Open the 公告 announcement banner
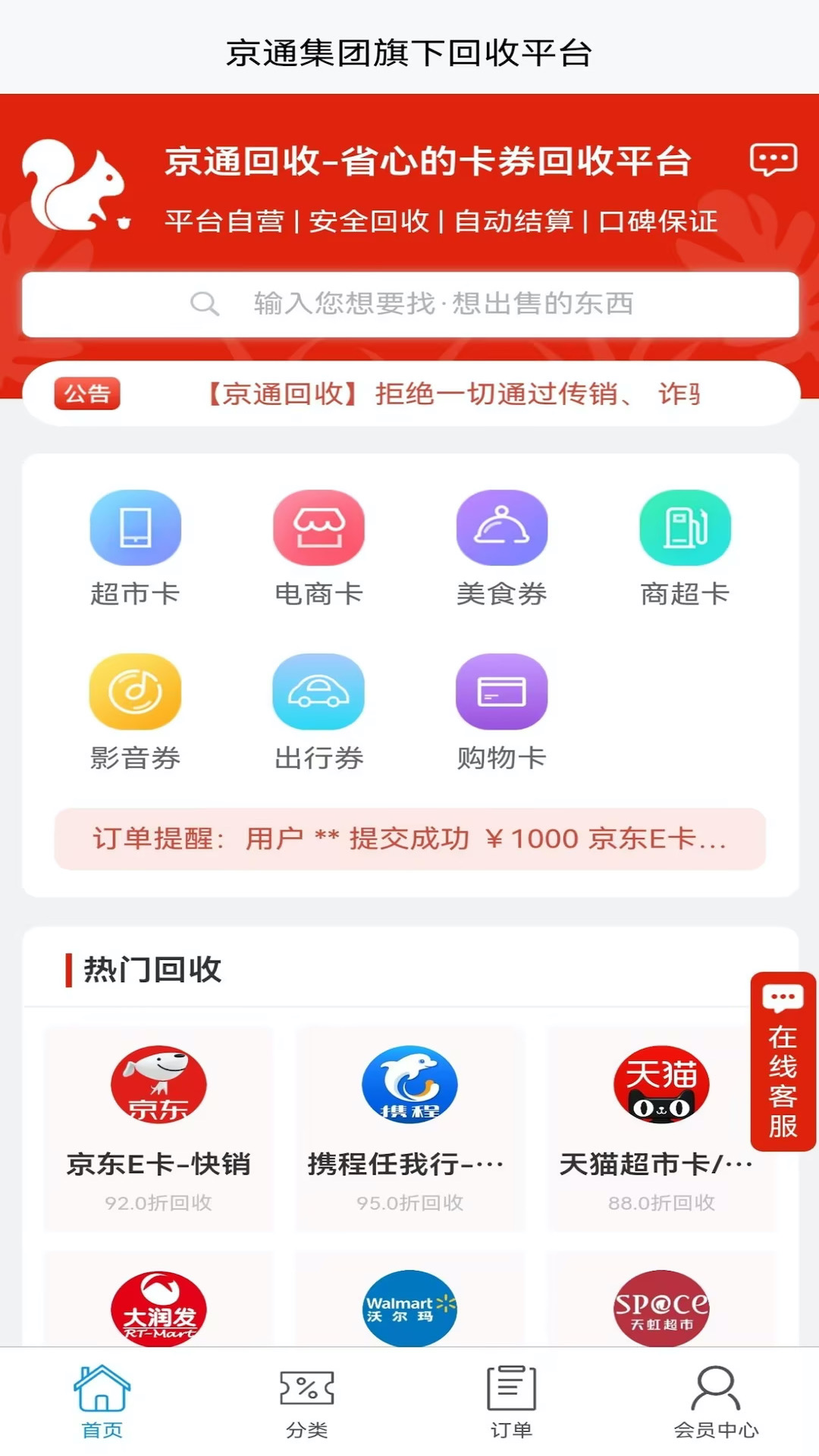Viewport: 819px width, 1456px height. click(x=411, y=394)
